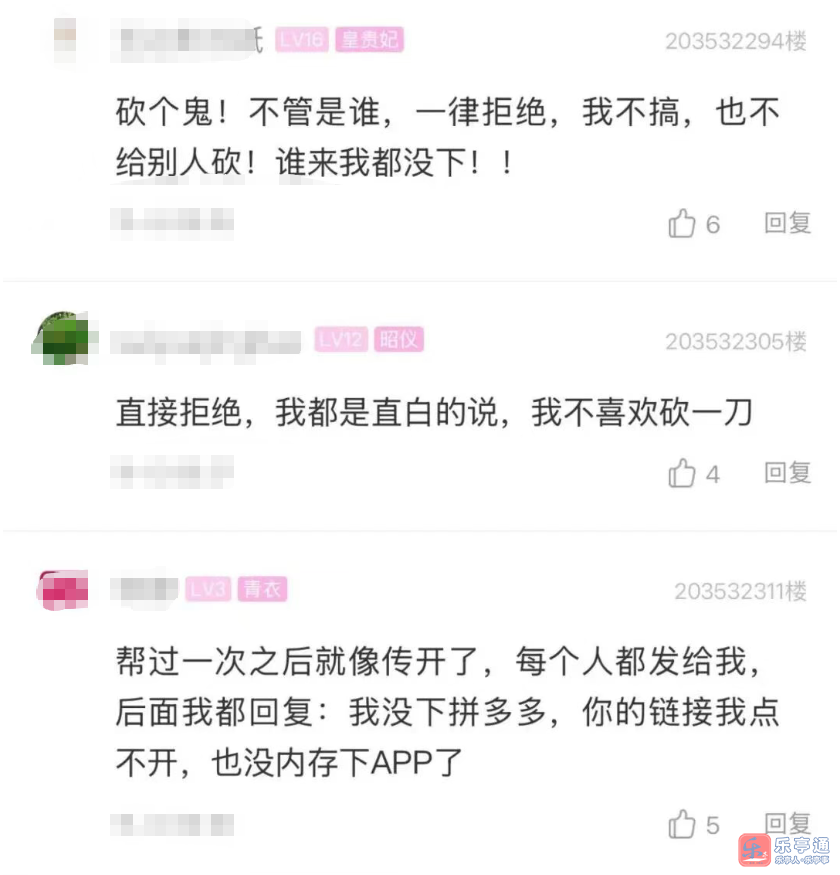Reply to the 砍个鬼 comment
The height and width of the screenshot is (875, 840).
point(787,223)
